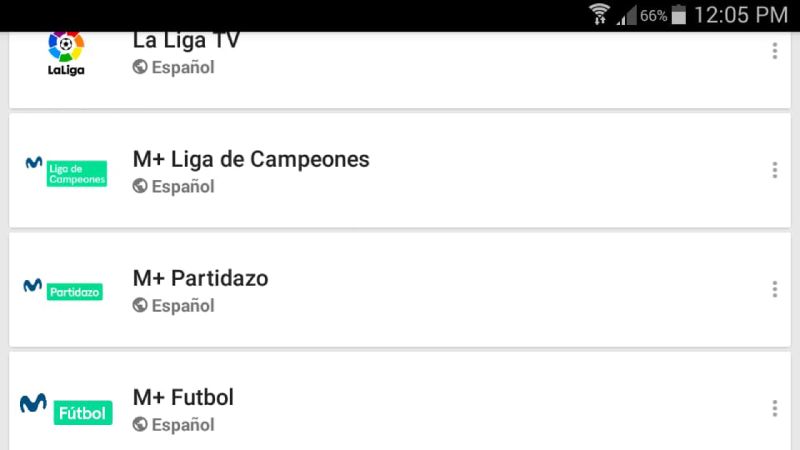Viewport: 800px width, 450px height.
Task: Open the M+ Partidazo channel
Action: 200,279
